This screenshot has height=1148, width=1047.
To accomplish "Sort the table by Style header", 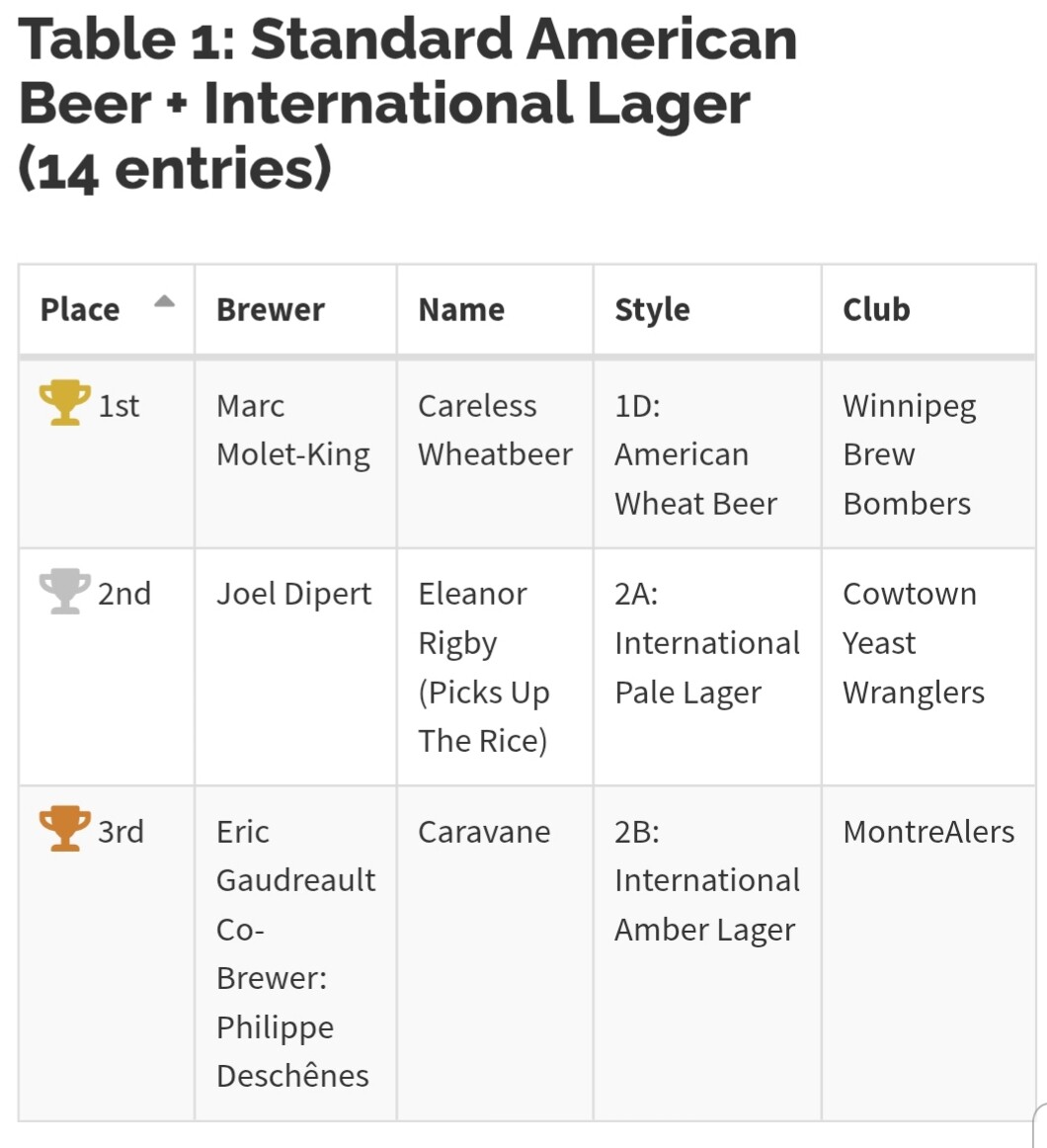I will pyautogui.click(x=652, y=309).
